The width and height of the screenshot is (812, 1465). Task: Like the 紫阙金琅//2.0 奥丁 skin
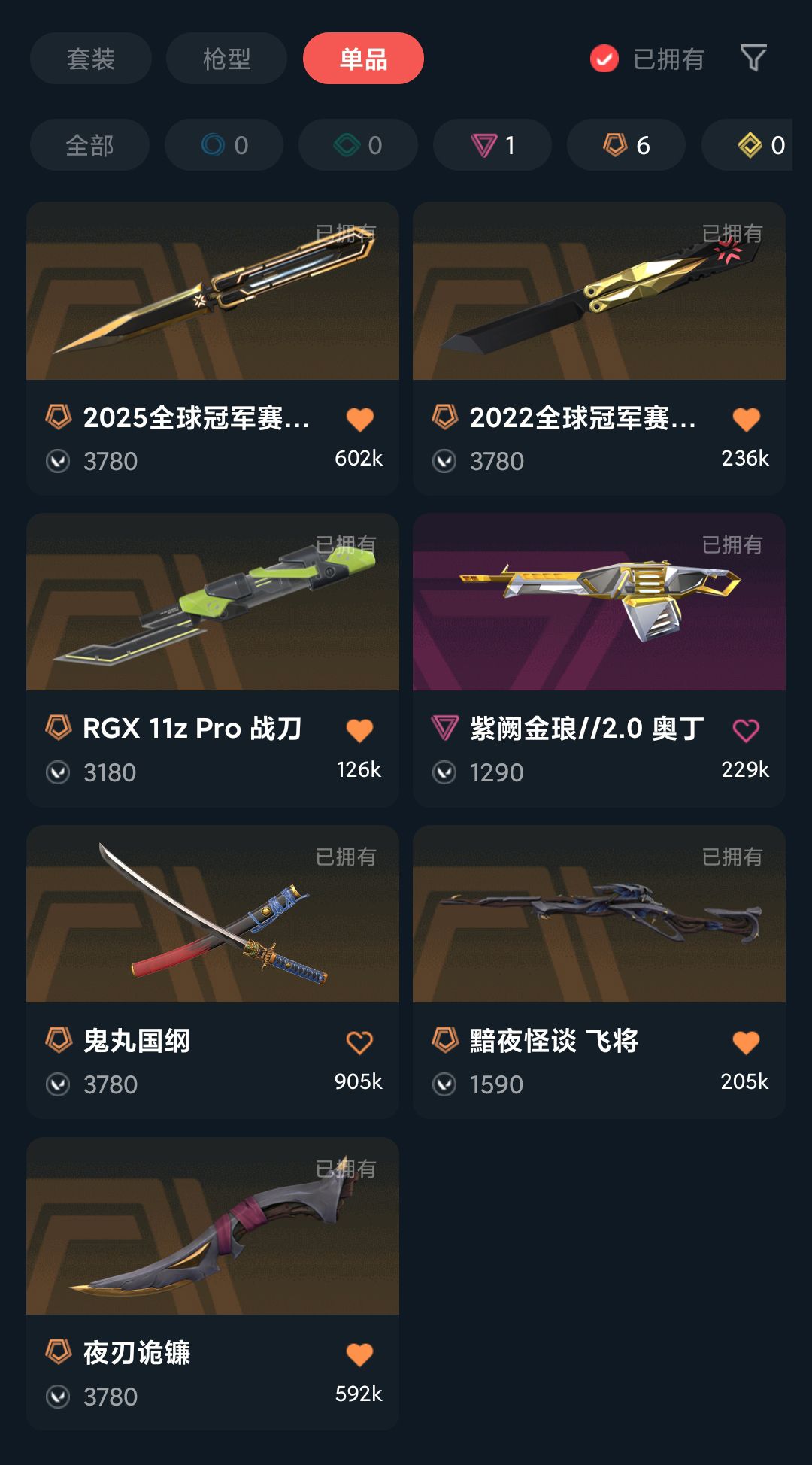(x=746, y=730)
